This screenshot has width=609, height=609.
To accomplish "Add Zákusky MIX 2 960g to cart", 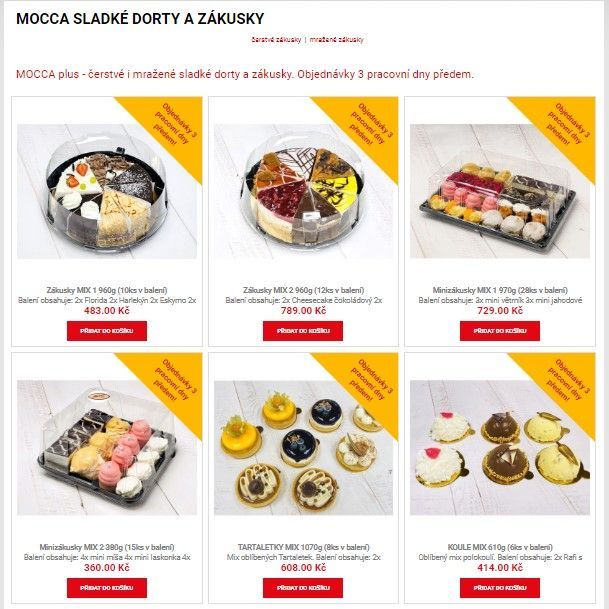I will click(x=303, y=330).
